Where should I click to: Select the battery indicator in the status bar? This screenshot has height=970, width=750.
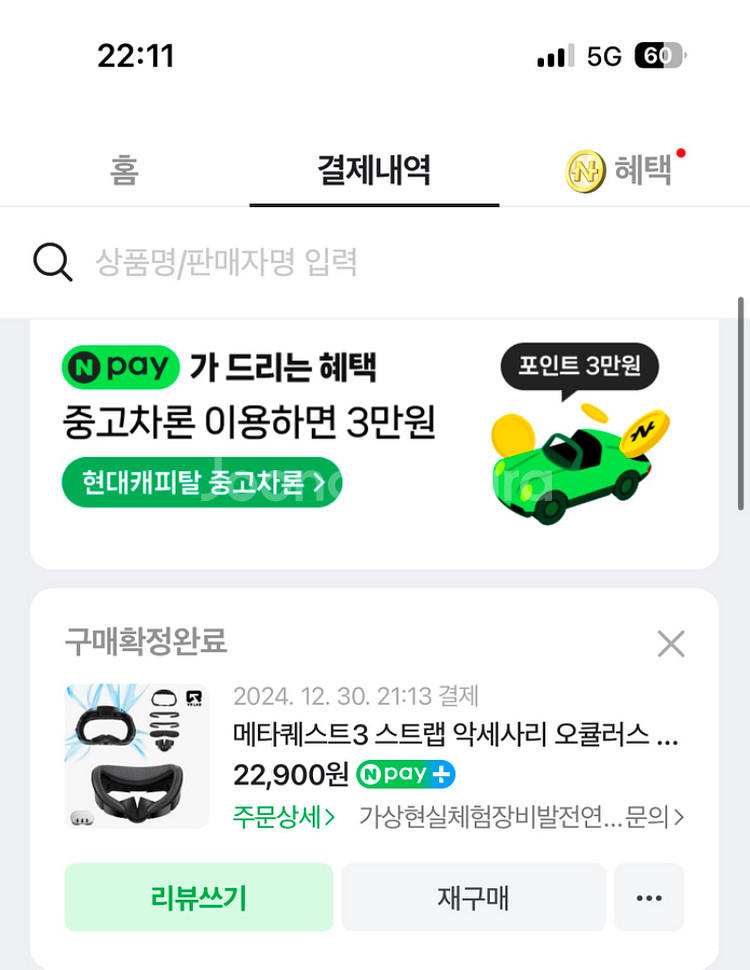657,57
